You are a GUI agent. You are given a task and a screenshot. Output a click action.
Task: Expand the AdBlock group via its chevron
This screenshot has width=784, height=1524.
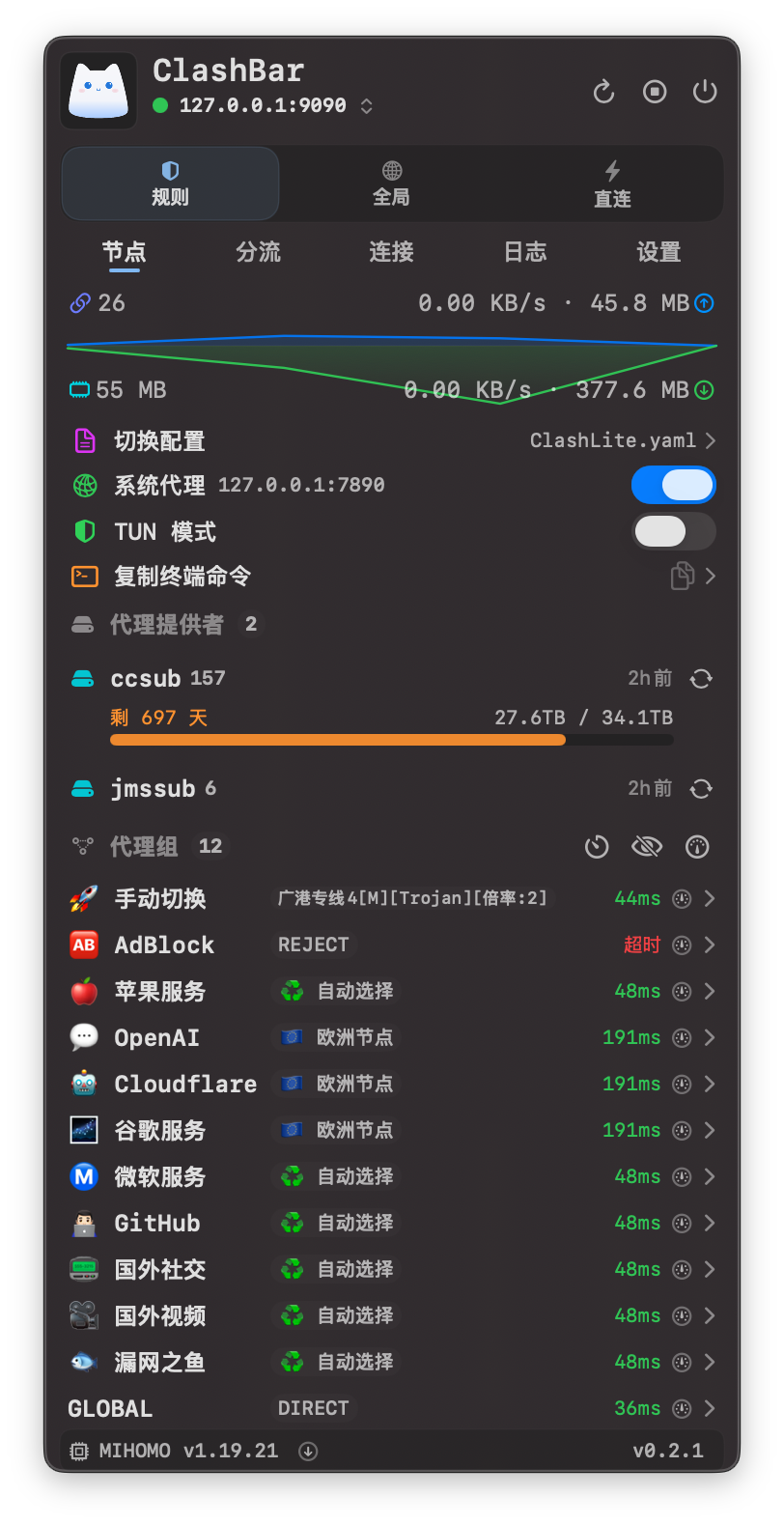point(708,945)
